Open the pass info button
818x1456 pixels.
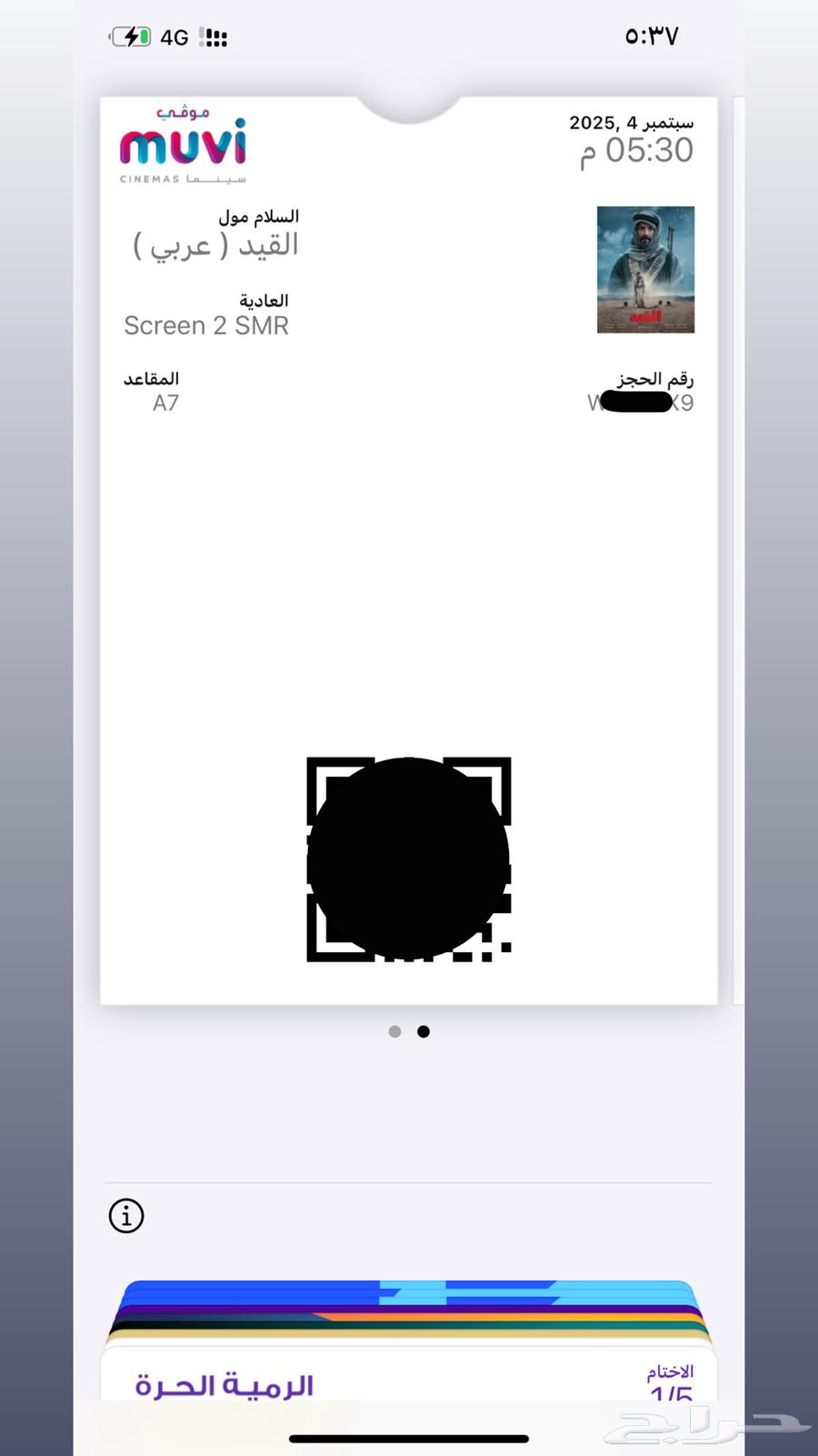(x=126, y=1216)
